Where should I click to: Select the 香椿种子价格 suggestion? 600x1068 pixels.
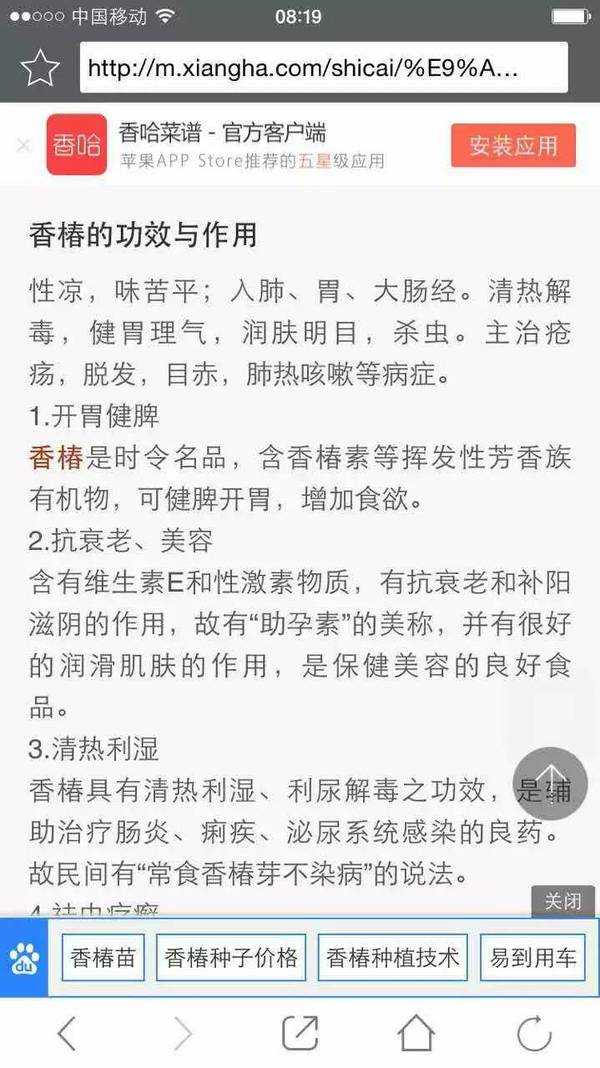[x=231, y=958]
